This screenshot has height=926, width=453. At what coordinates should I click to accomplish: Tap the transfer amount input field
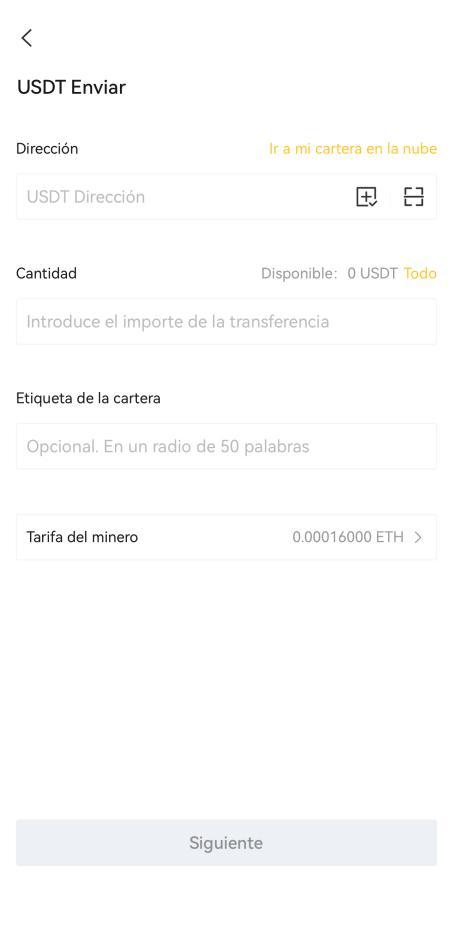click(x=226, y=322)
